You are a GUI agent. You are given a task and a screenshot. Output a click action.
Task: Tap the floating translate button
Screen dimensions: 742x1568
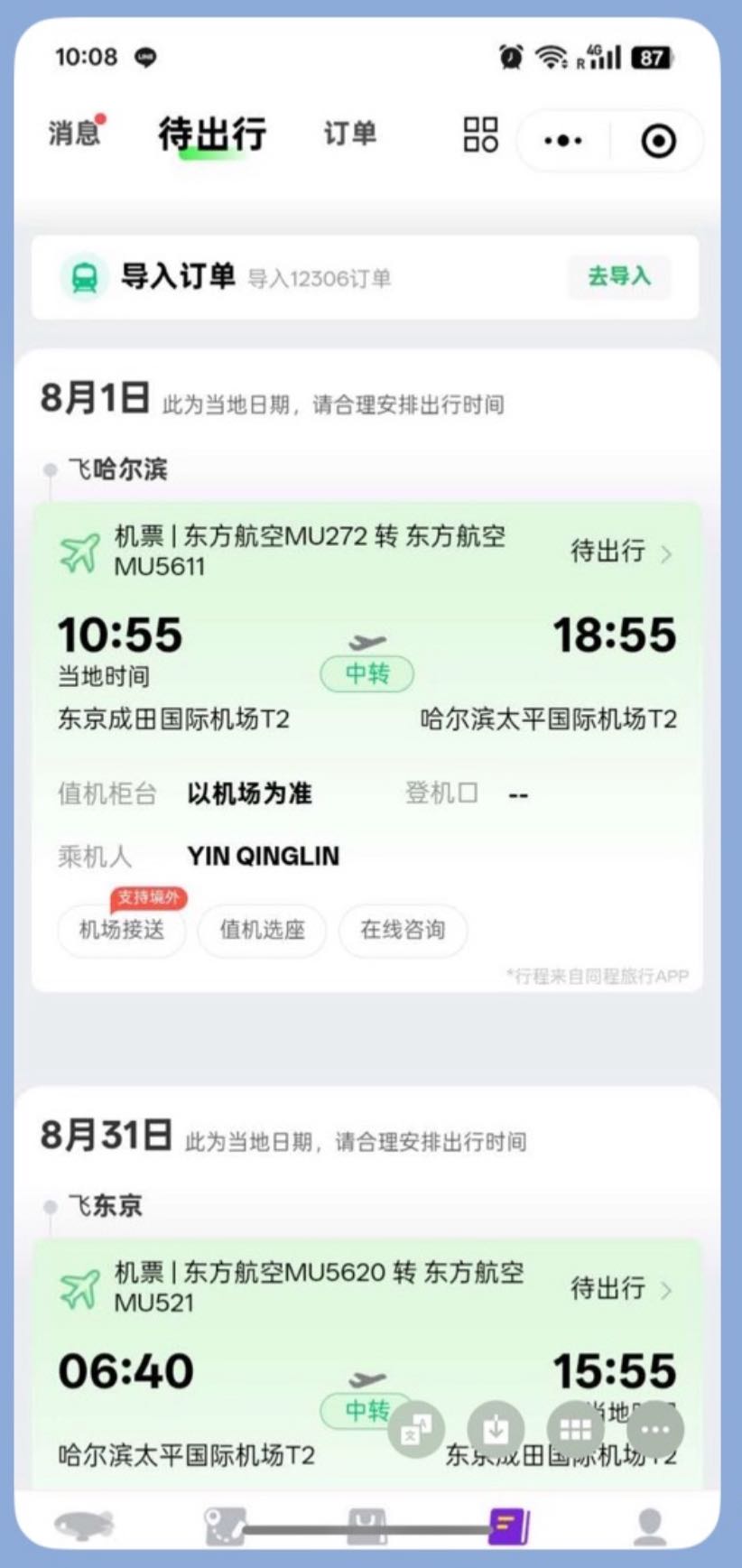click(x=416, y=1429)
